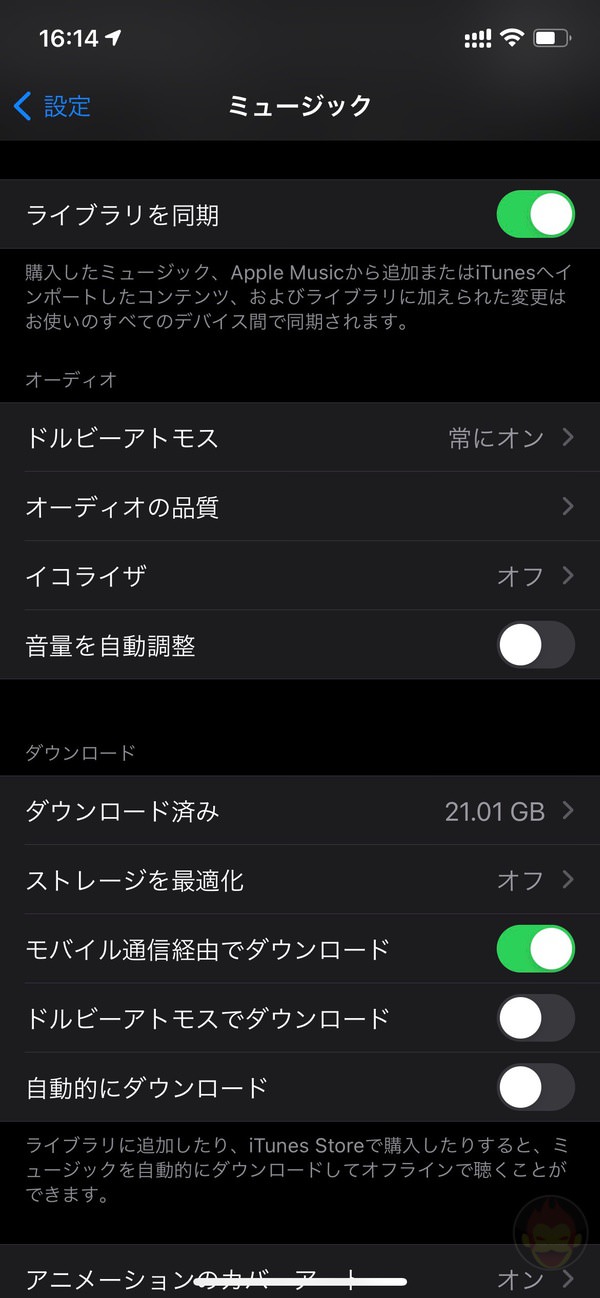Open アニメーションのカバーアート setting
The image size is (600, 1298).
tap(300, 1276)
